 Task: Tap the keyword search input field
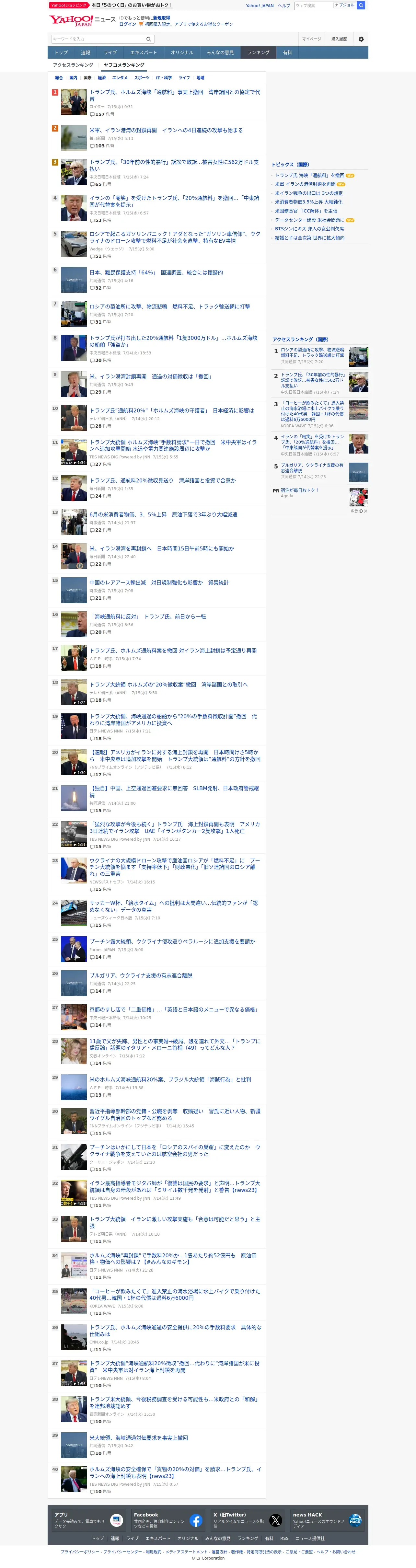98,39
